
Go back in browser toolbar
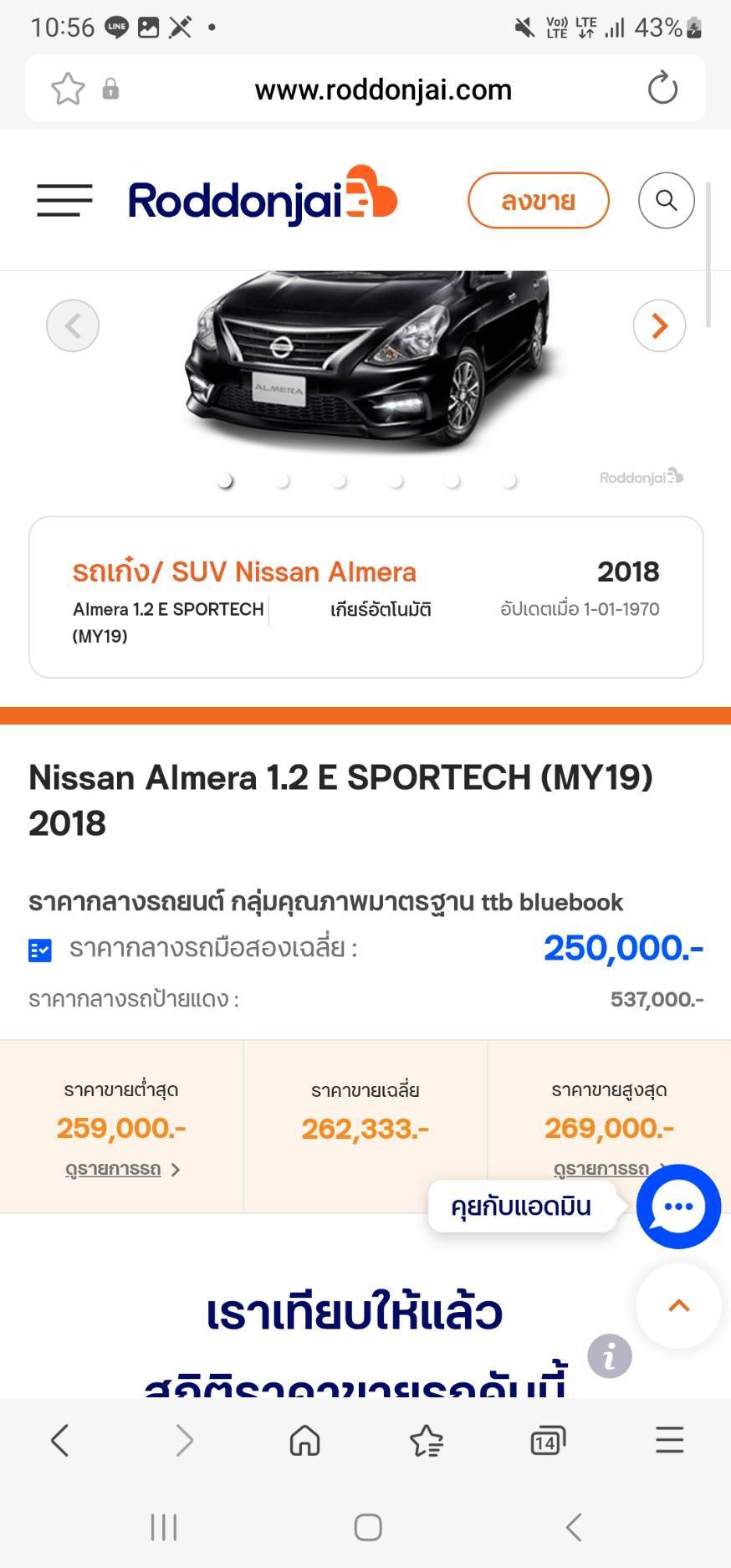click(x=60, y=1441)
